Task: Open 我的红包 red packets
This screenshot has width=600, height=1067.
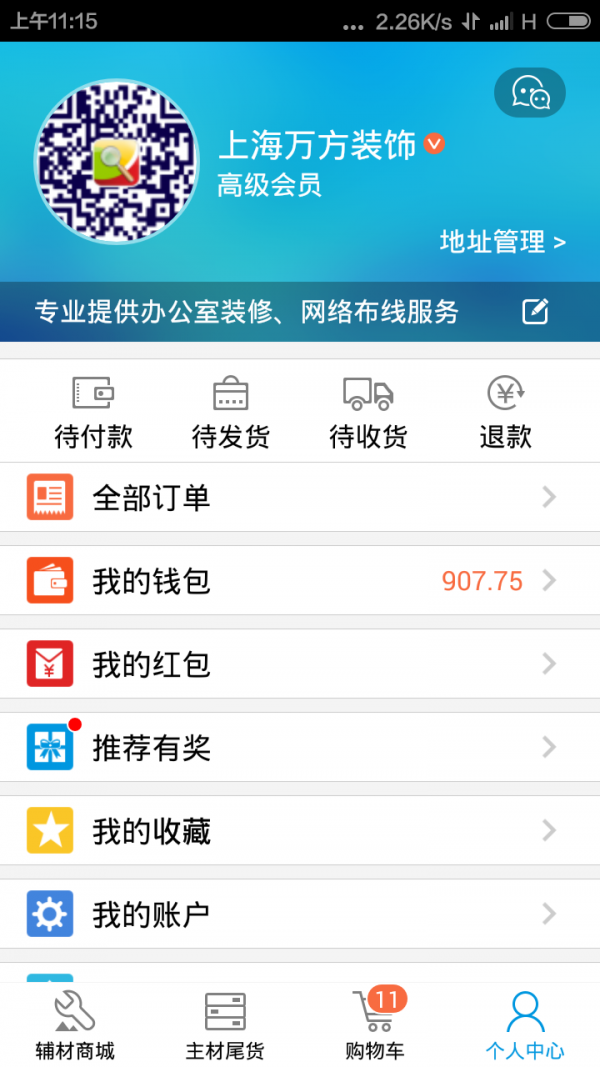Action: click(x=300, y=663)
